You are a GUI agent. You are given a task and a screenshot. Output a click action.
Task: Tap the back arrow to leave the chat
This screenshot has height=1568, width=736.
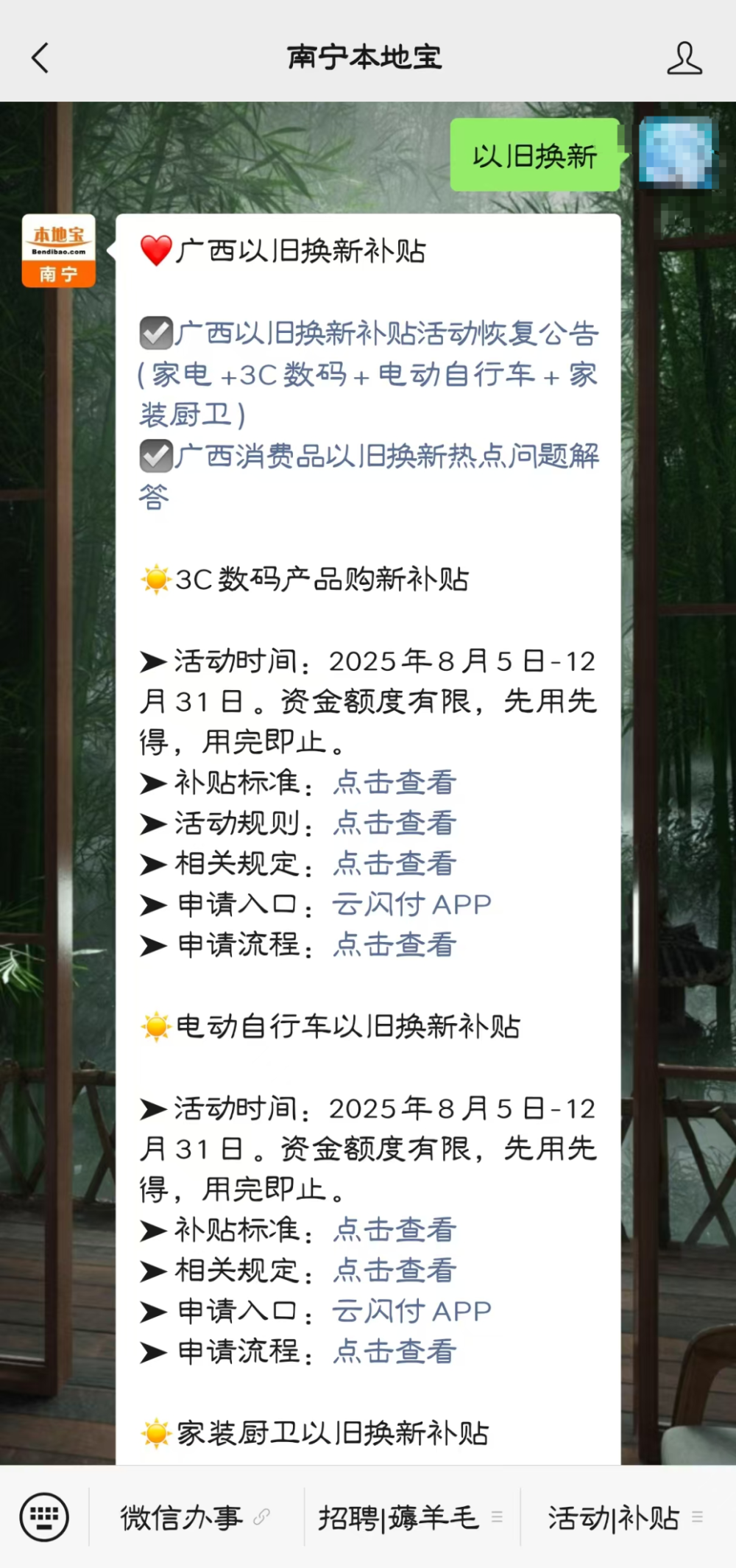40,59
